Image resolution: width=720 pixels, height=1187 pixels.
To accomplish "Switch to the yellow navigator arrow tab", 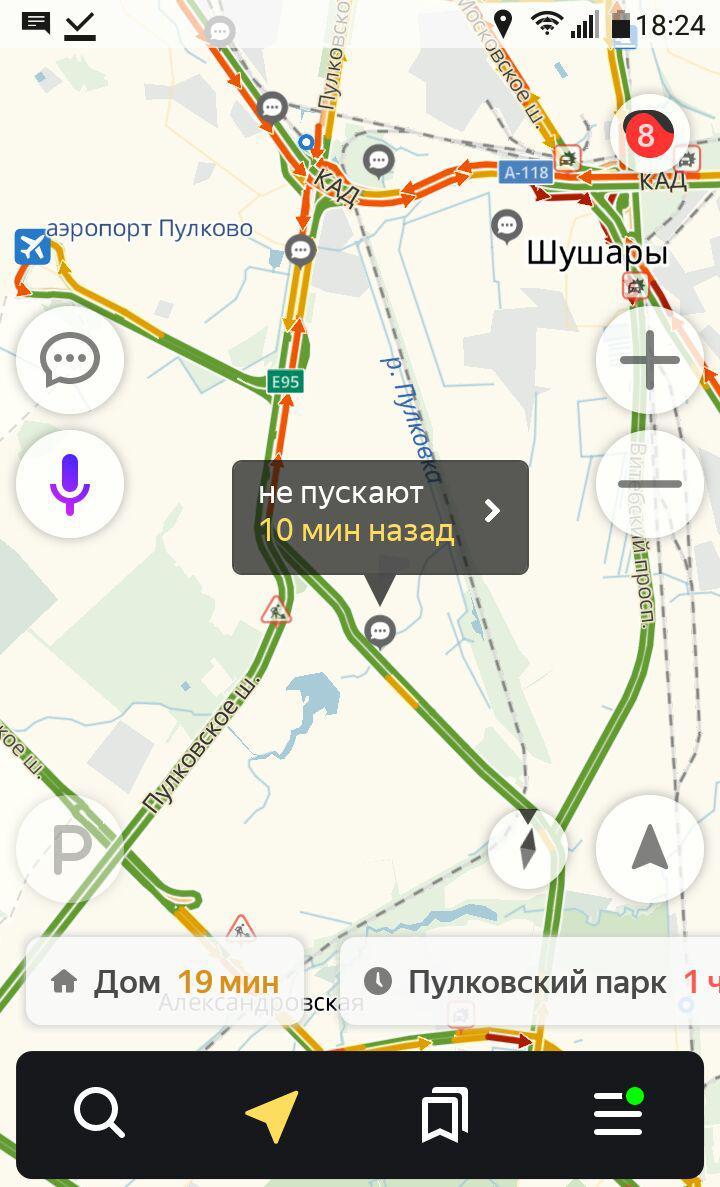I will [272, 1114].
